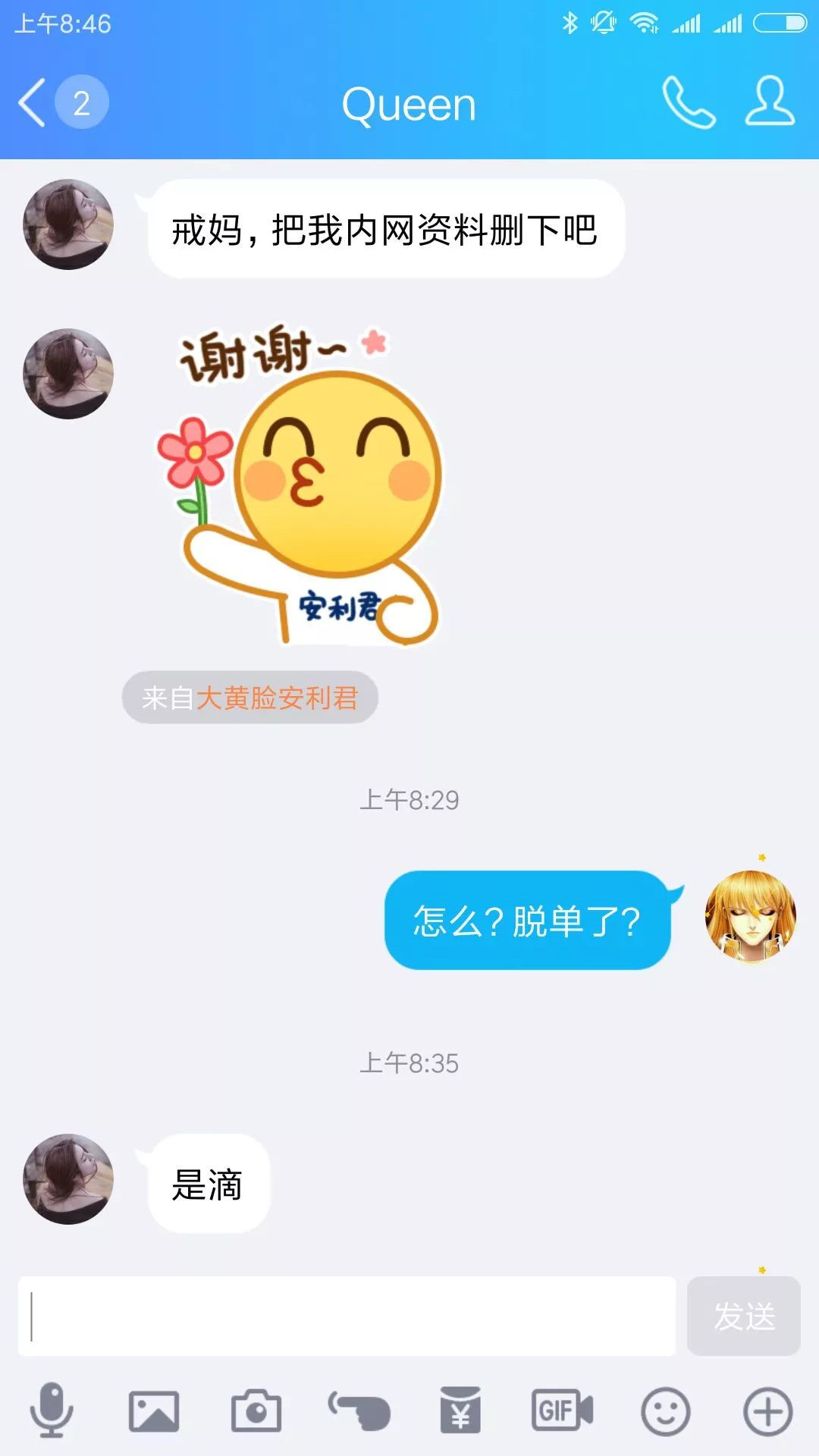The width and height of the screenshot is (819, 1456).
Task: Open the GIF video tool
Action: point(563,1411)
